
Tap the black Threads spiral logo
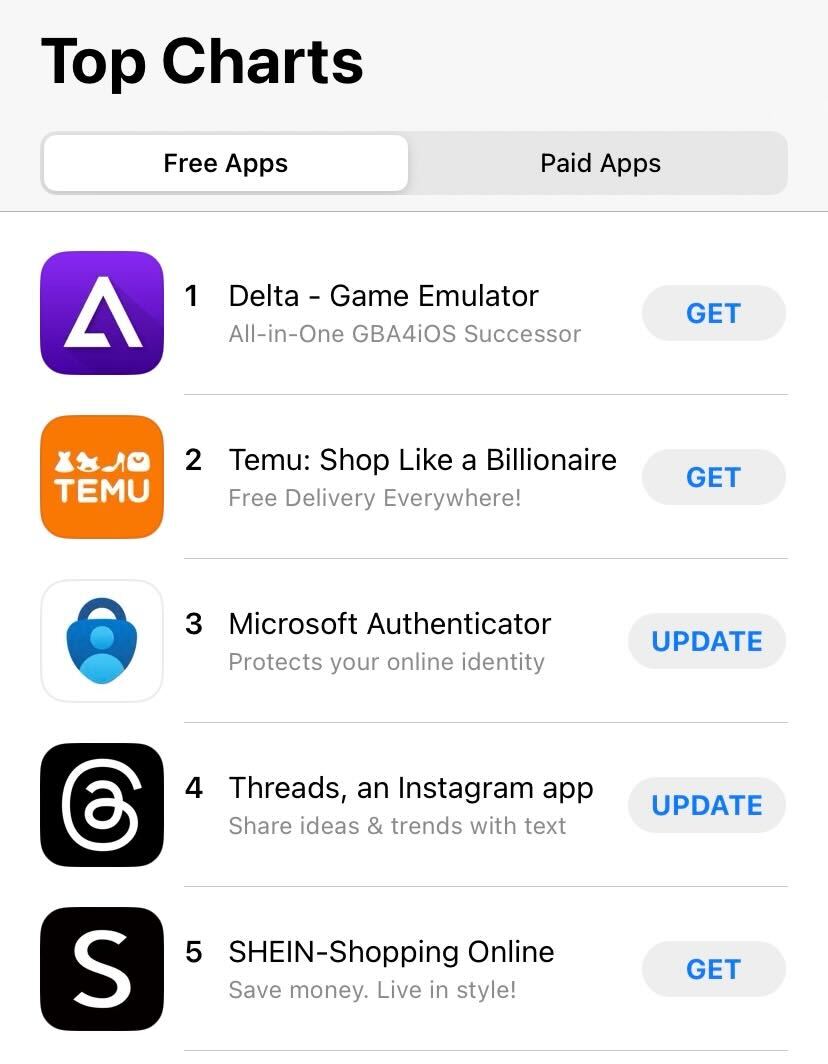point(101,805)
